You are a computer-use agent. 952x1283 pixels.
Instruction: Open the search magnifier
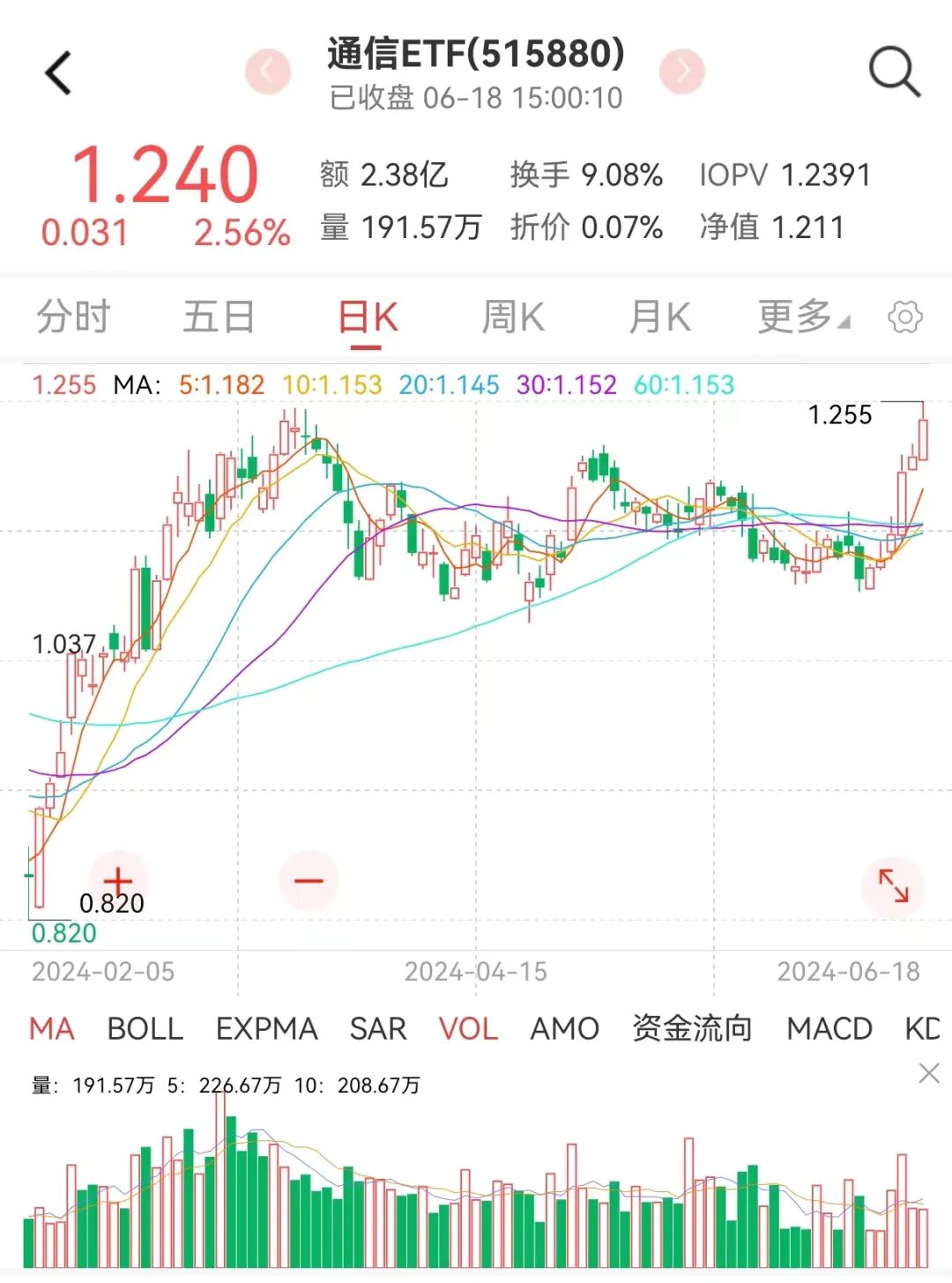click(x=894, y=72)
